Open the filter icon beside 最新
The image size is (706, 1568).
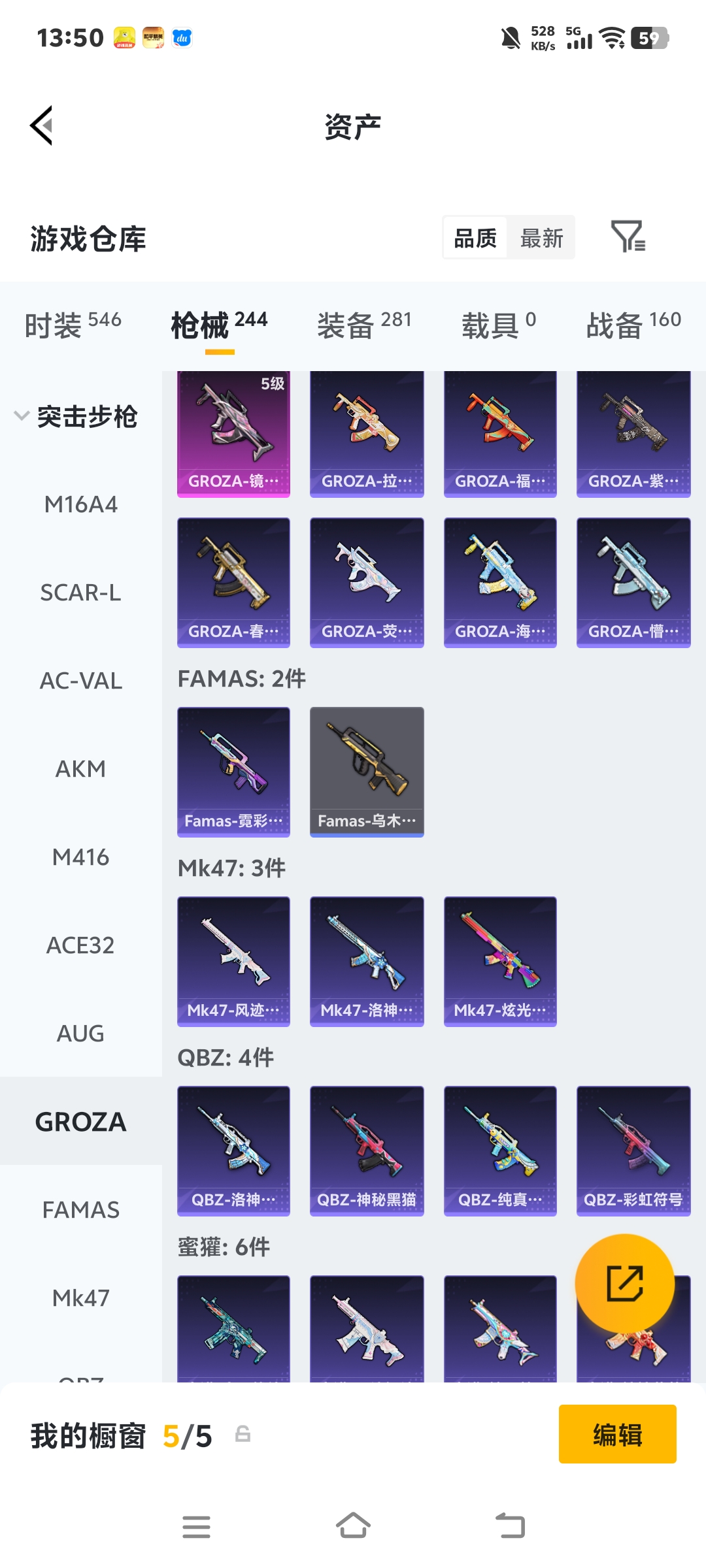click(x=628, y=237)
